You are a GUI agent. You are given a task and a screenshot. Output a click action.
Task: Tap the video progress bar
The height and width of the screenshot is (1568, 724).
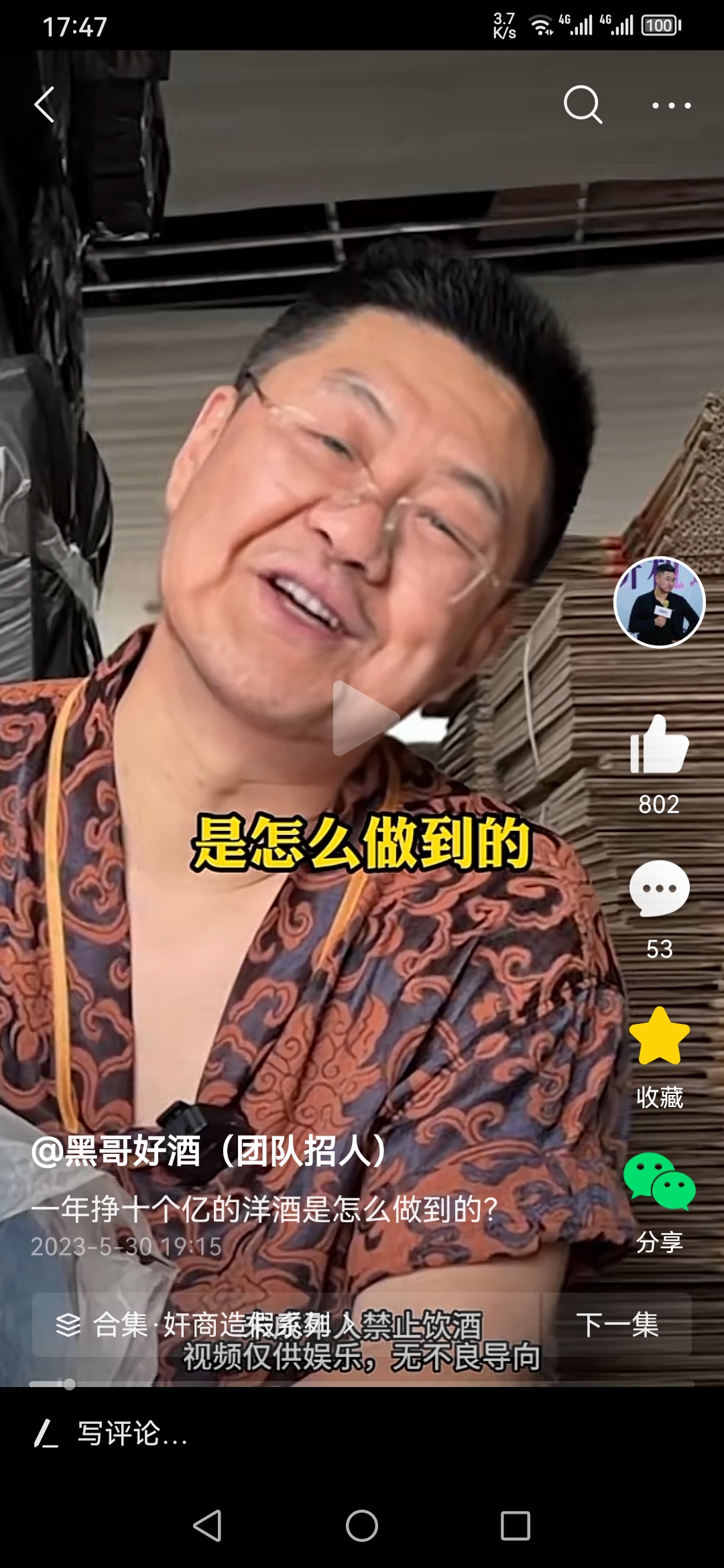tap(362, 1384)
